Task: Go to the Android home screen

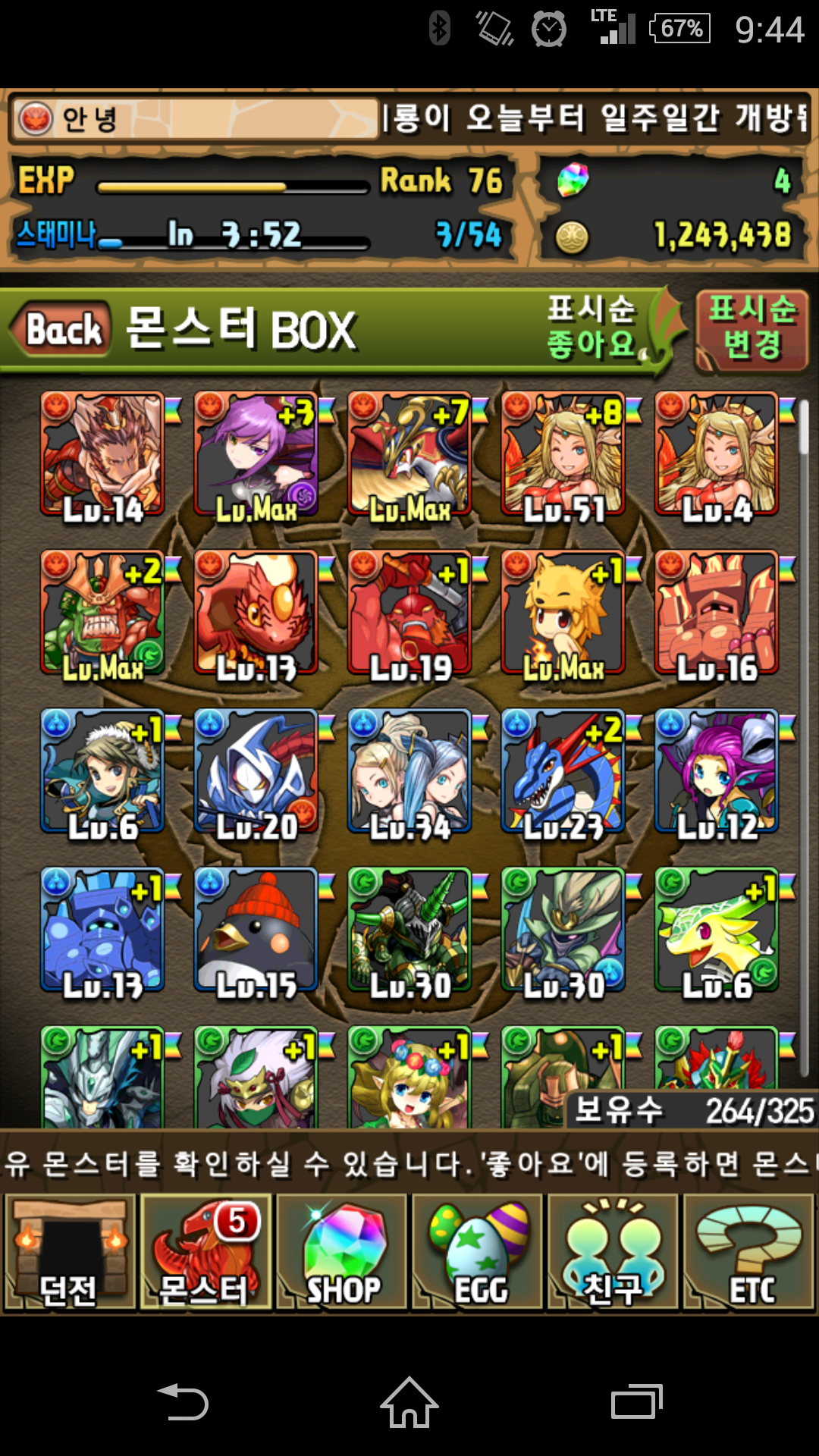Action: click(x=409, y=1401)
